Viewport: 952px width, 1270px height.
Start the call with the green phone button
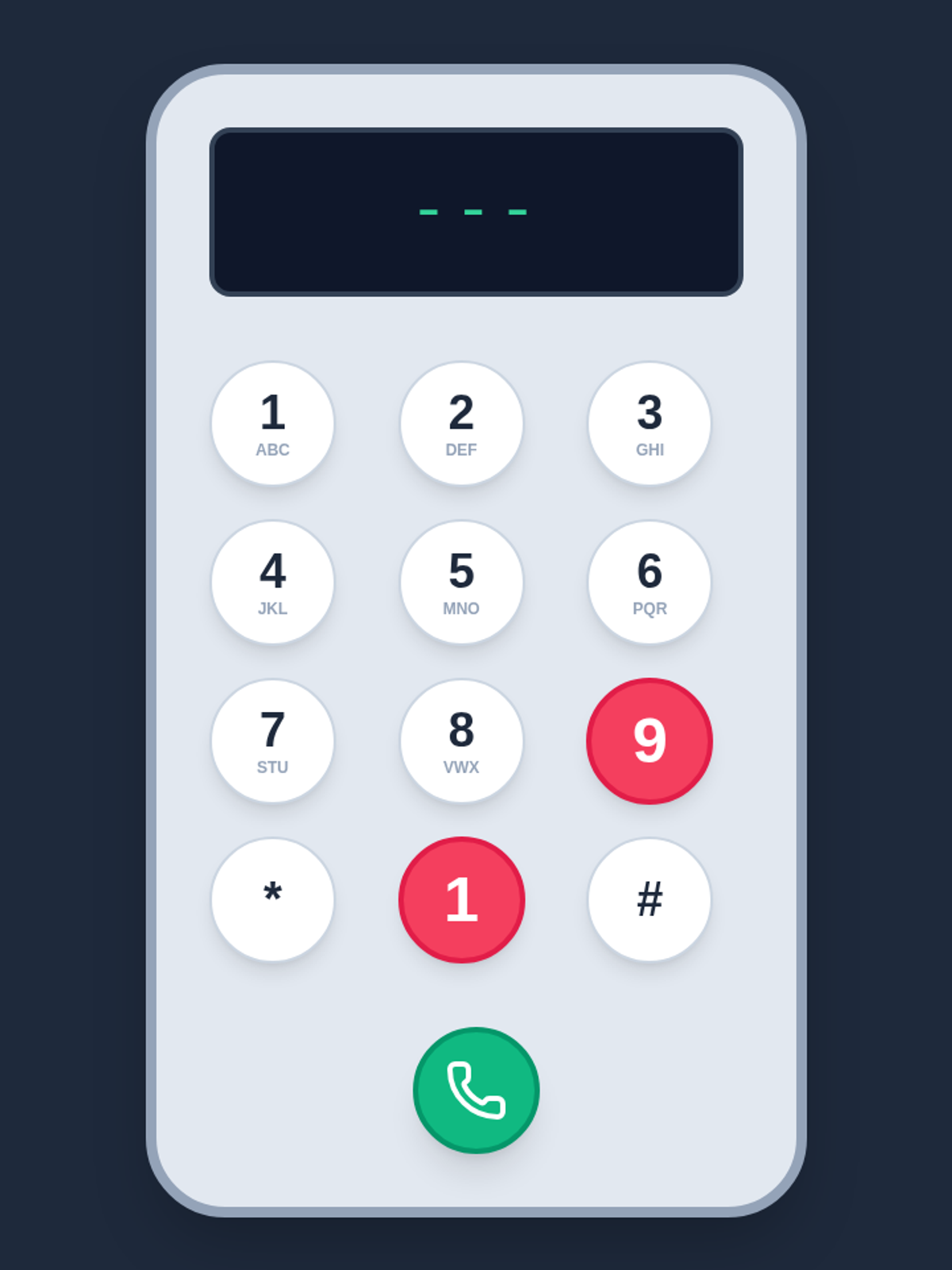476,1091
